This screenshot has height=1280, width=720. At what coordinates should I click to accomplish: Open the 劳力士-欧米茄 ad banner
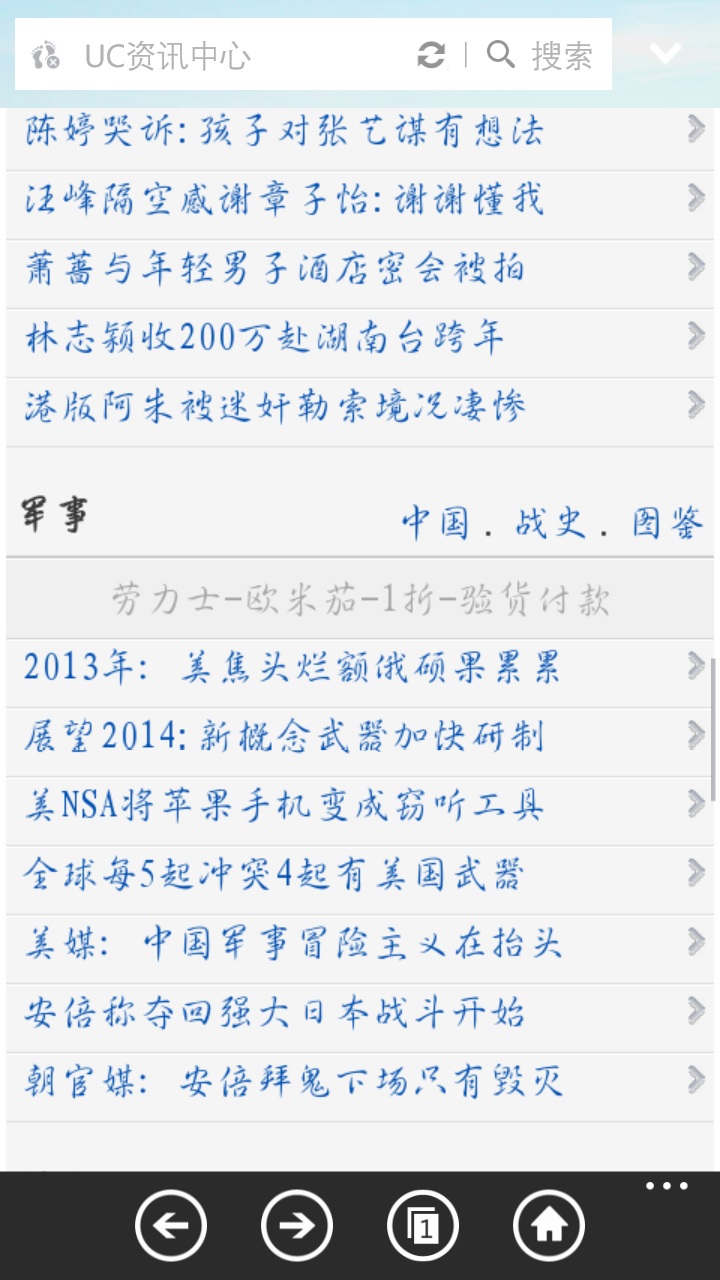(x=360, y=599)
